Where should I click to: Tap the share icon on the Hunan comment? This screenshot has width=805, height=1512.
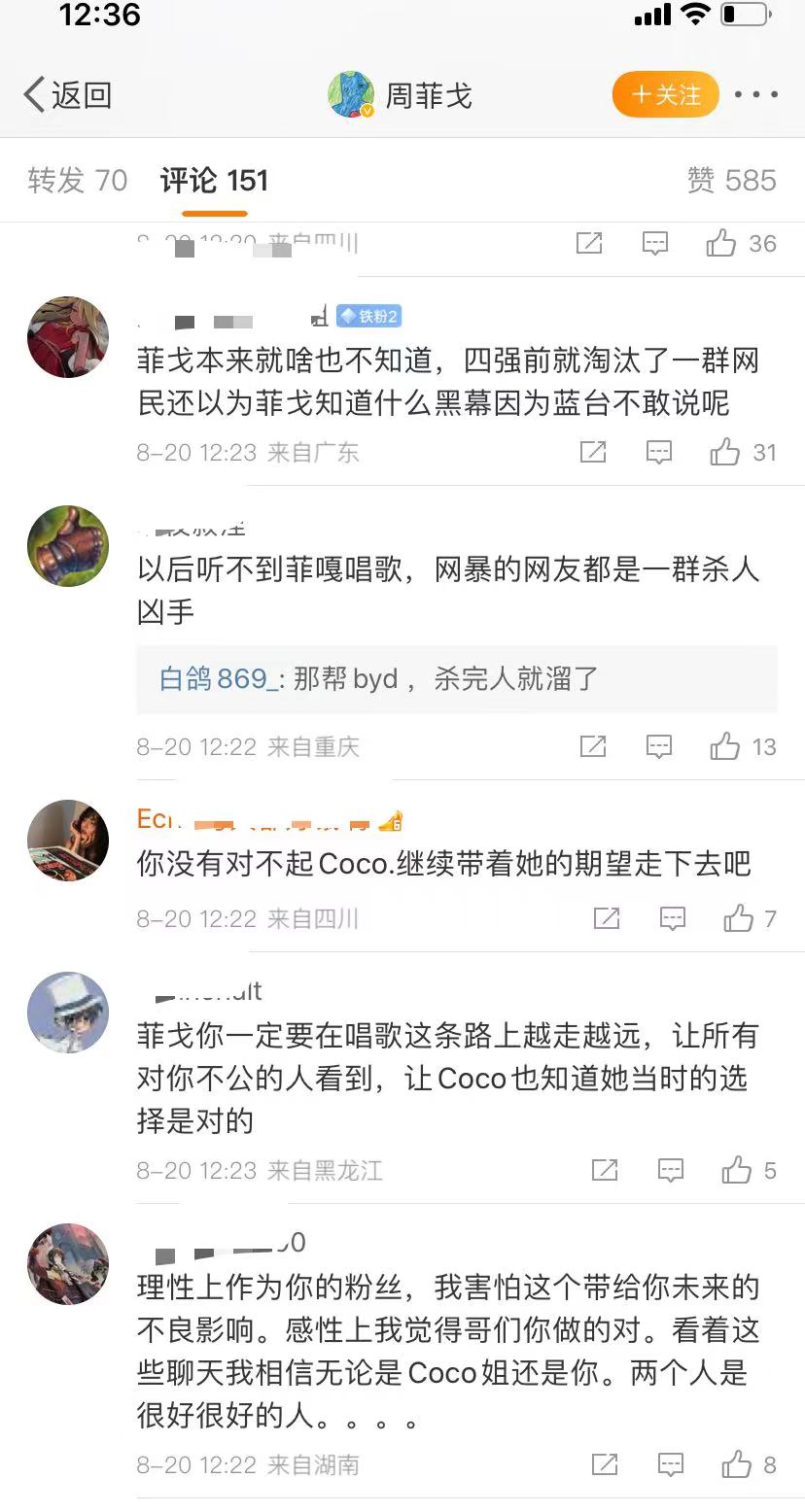coord(605,1465)
